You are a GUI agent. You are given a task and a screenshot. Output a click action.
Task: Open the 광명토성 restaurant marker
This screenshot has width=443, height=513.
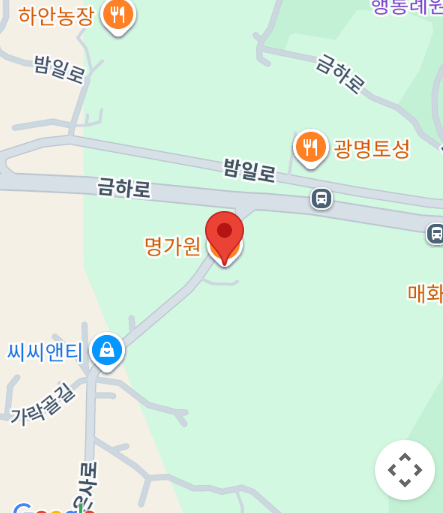310,148
